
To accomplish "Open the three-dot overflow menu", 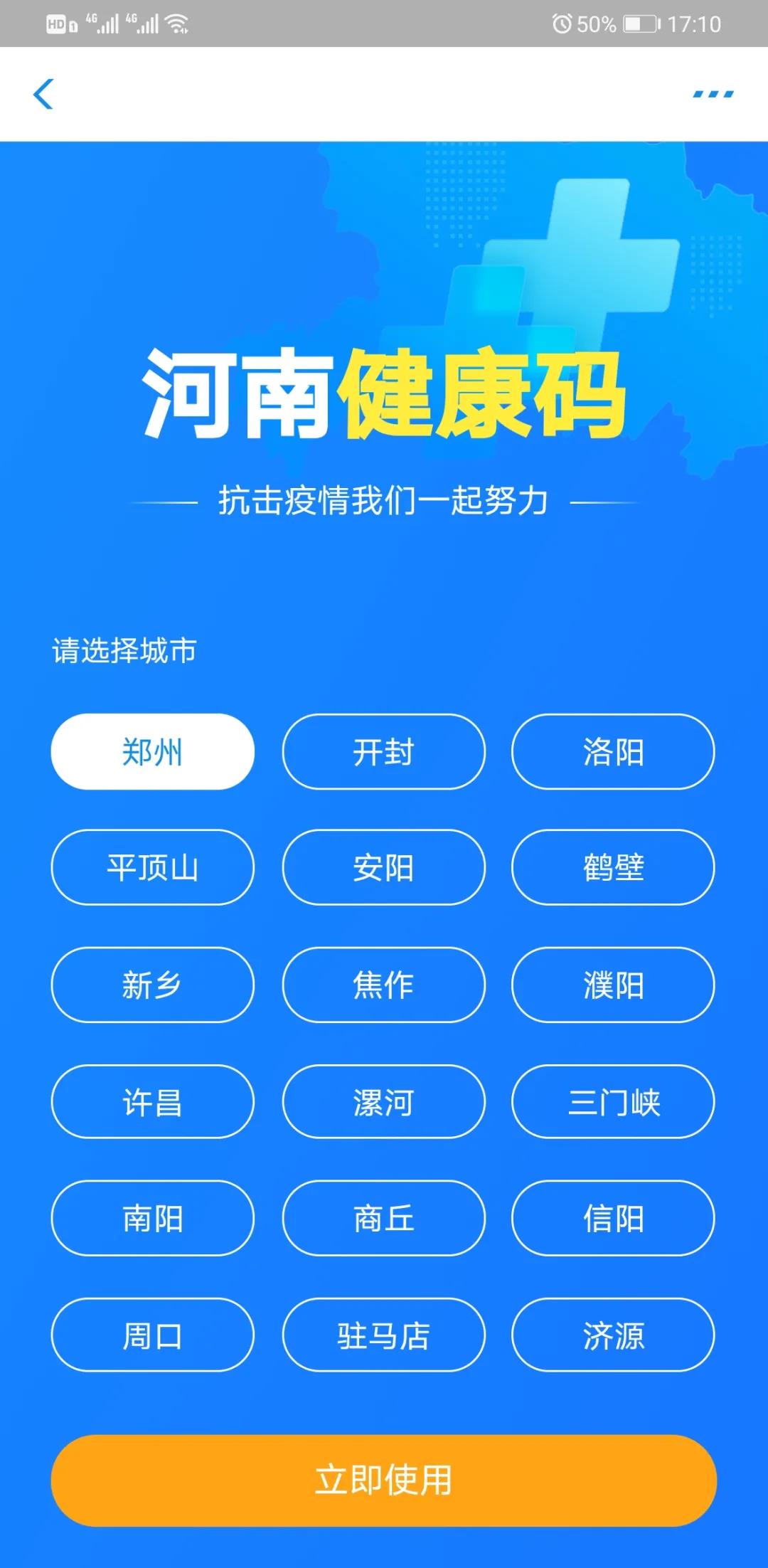I will point(713,94).
